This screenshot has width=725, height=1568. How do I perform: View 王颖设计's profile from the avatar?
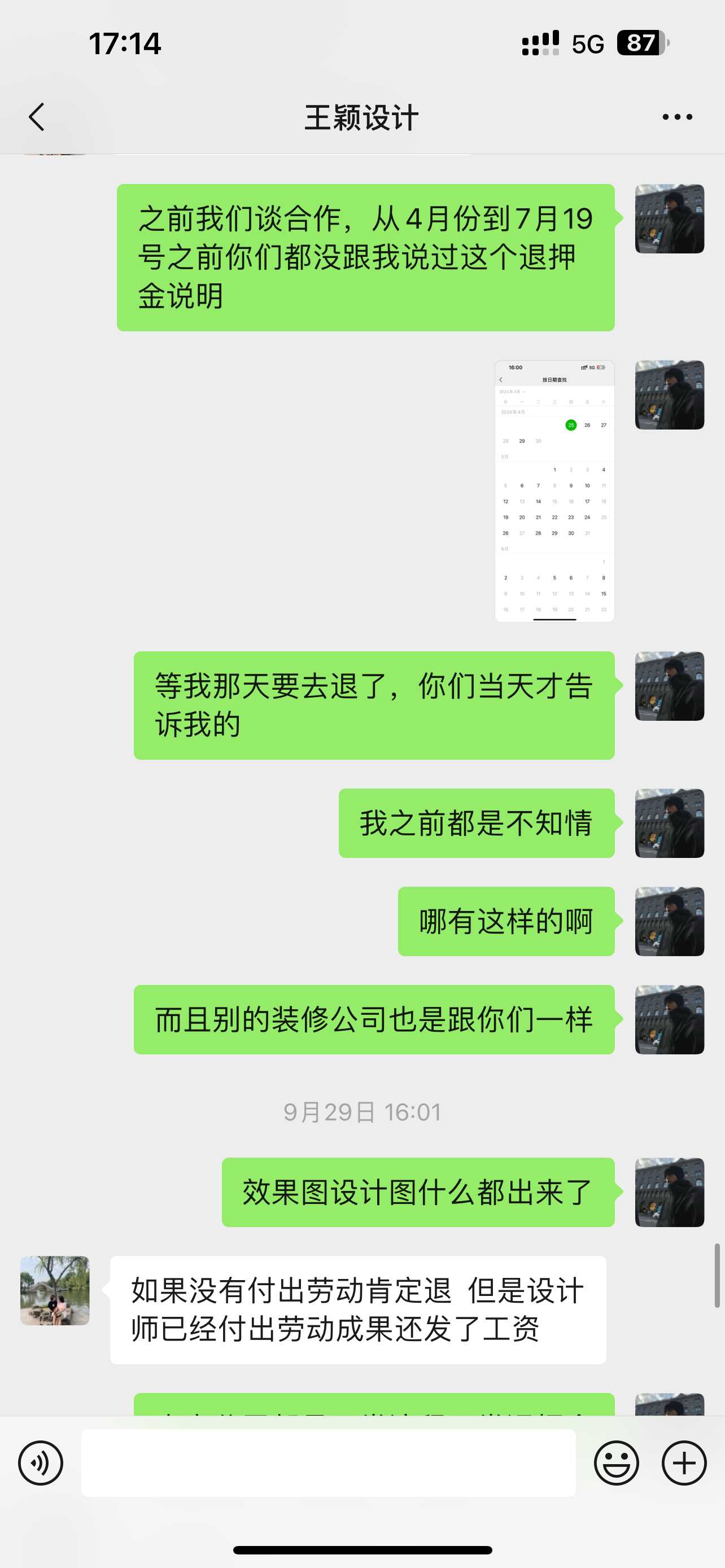(x=55, y=1290)
